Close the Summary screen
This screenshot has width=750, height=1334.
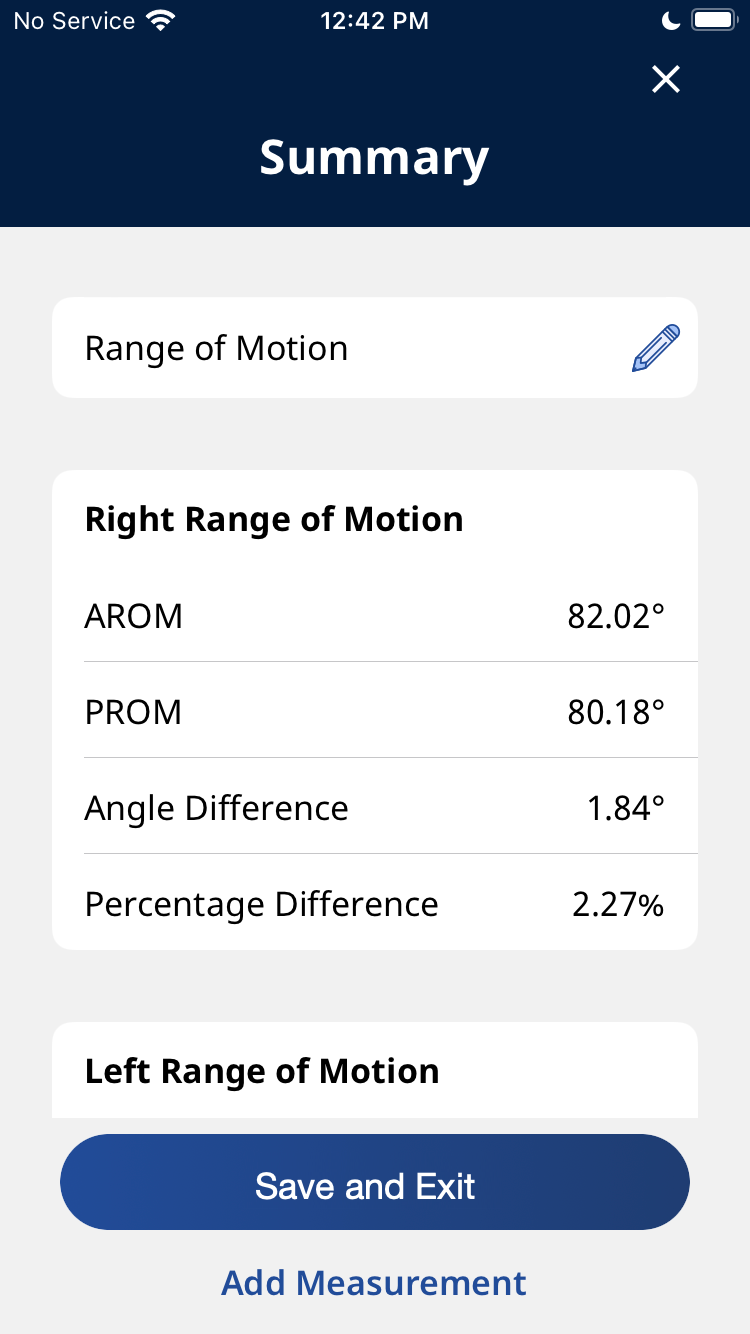coord(665,79)
